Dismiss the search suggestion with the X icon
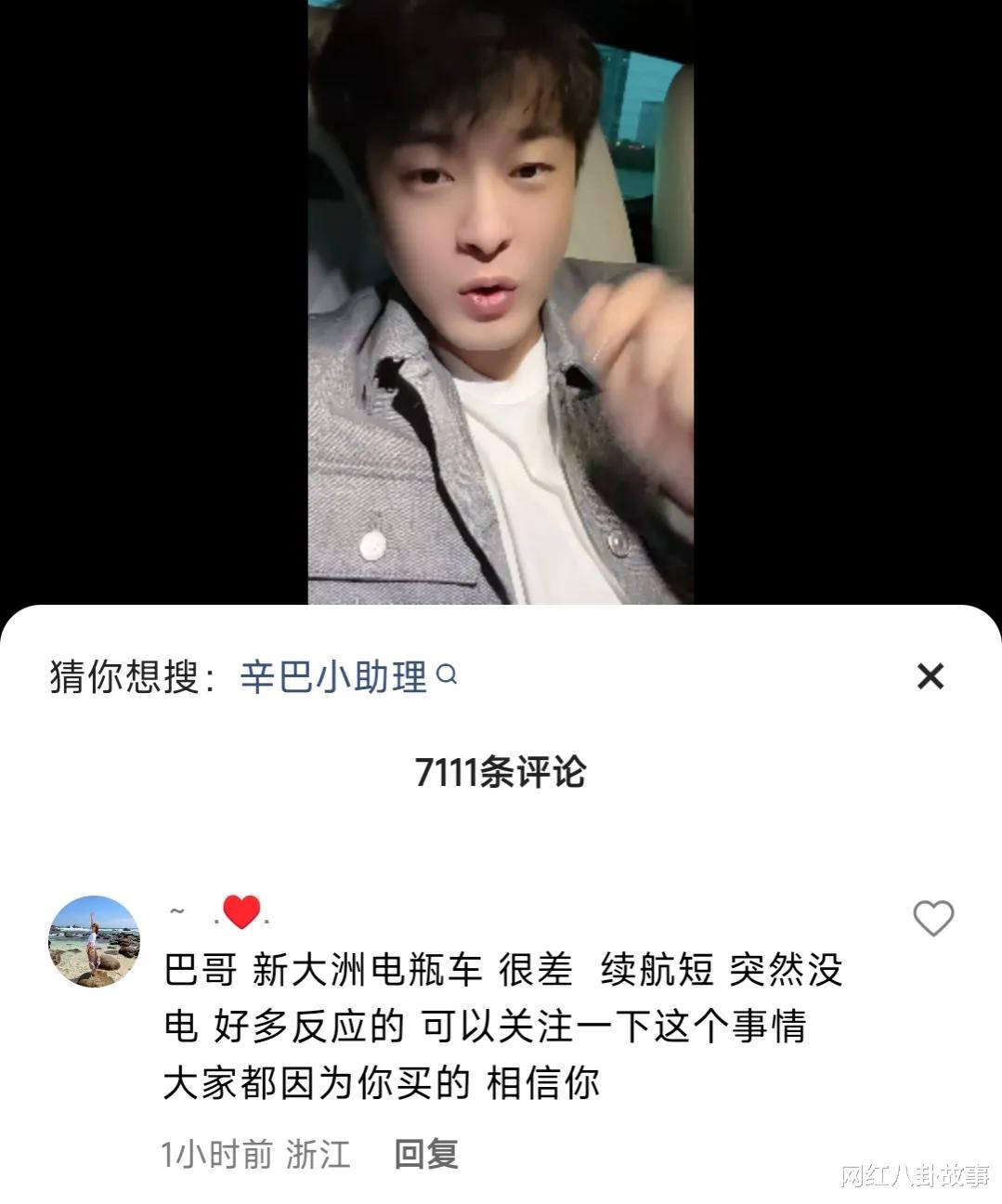The width and height of the screenshot is (1002, 1204). click(x=930, y=677)
